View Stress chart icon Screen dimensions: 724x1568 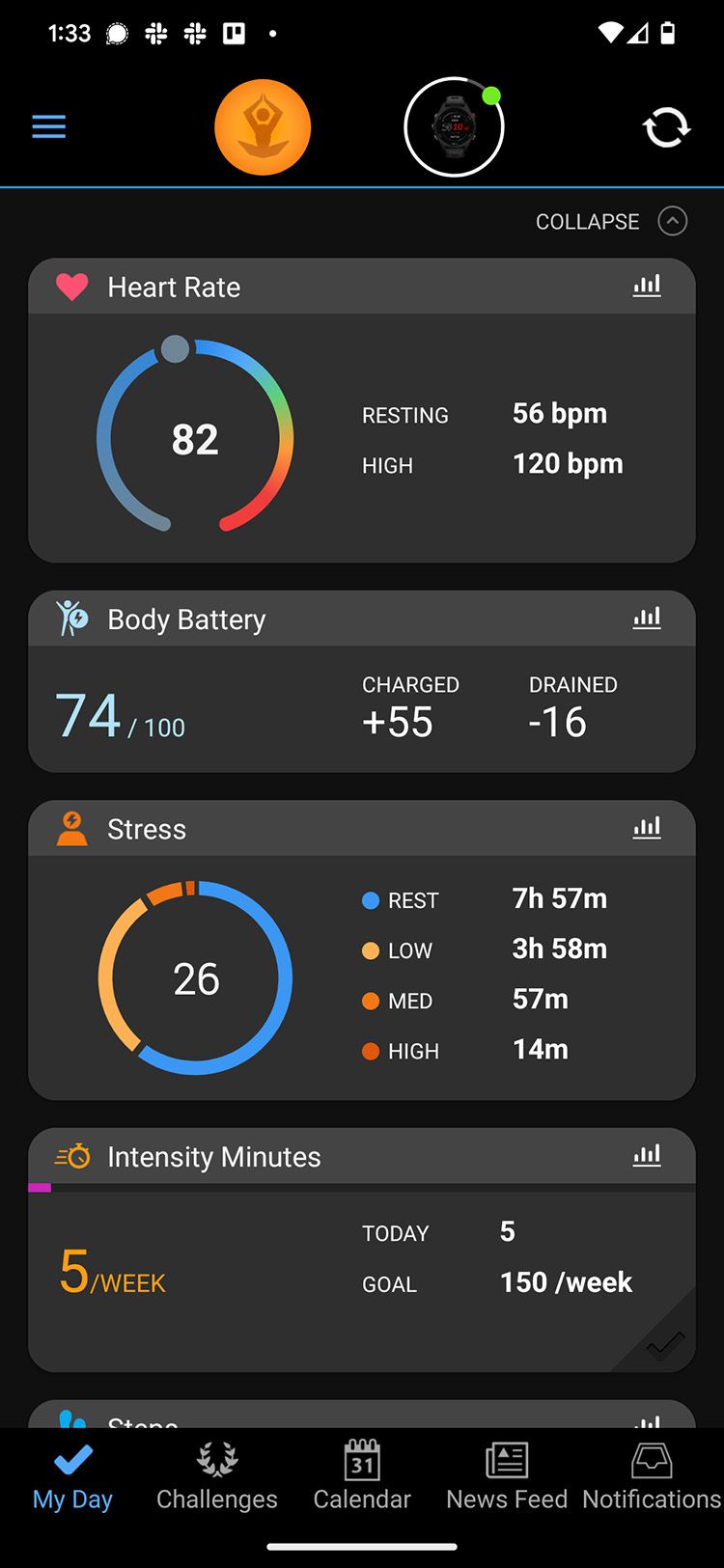pos(647,827)
